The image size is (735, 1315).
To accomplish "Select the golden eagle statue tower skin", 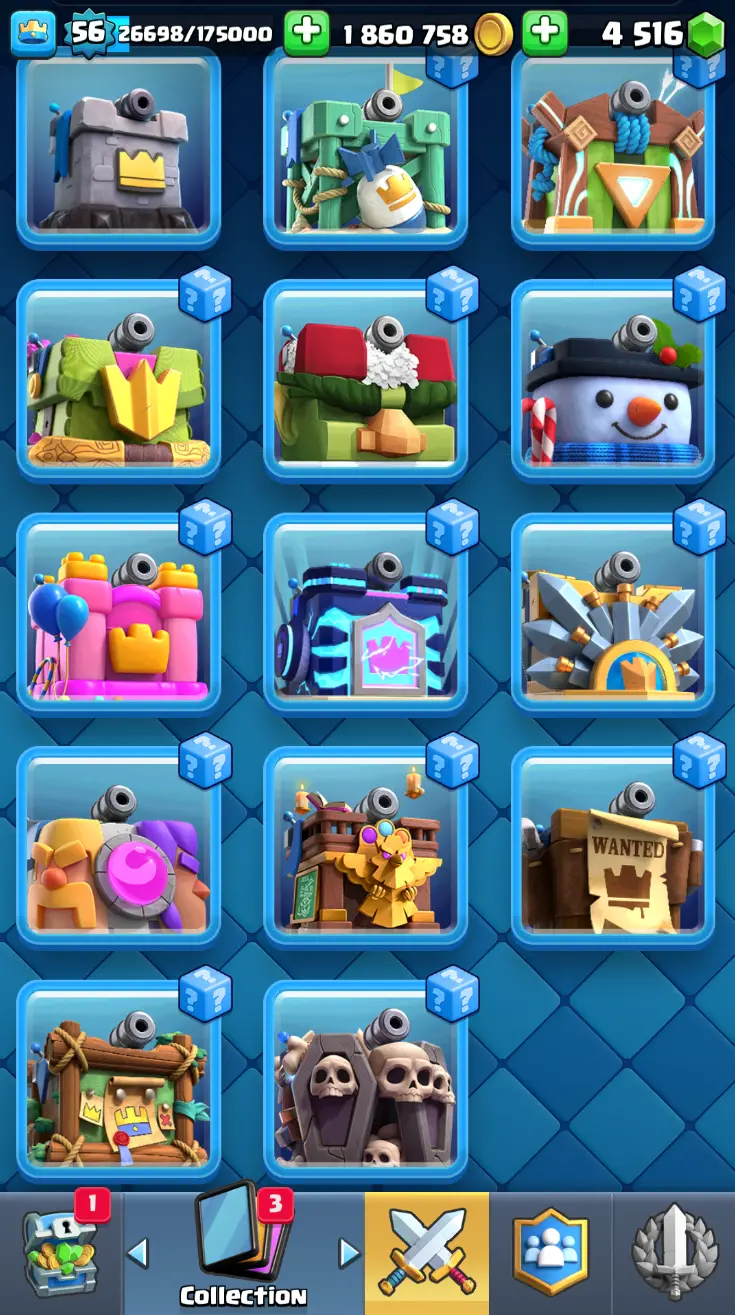I will pyautogui.click(x=365, y=847).
